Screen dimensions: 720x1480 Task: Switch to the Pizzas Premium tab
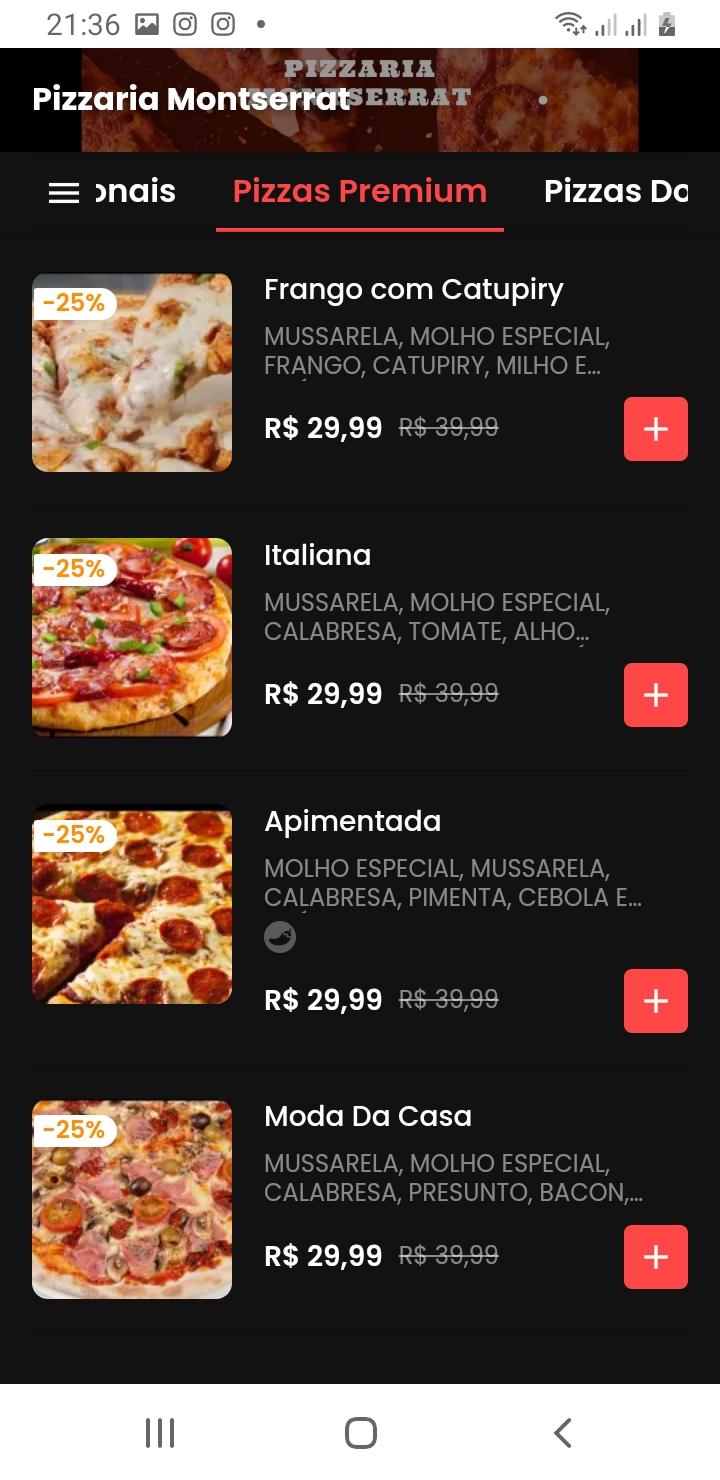click(x=359, y=191)
